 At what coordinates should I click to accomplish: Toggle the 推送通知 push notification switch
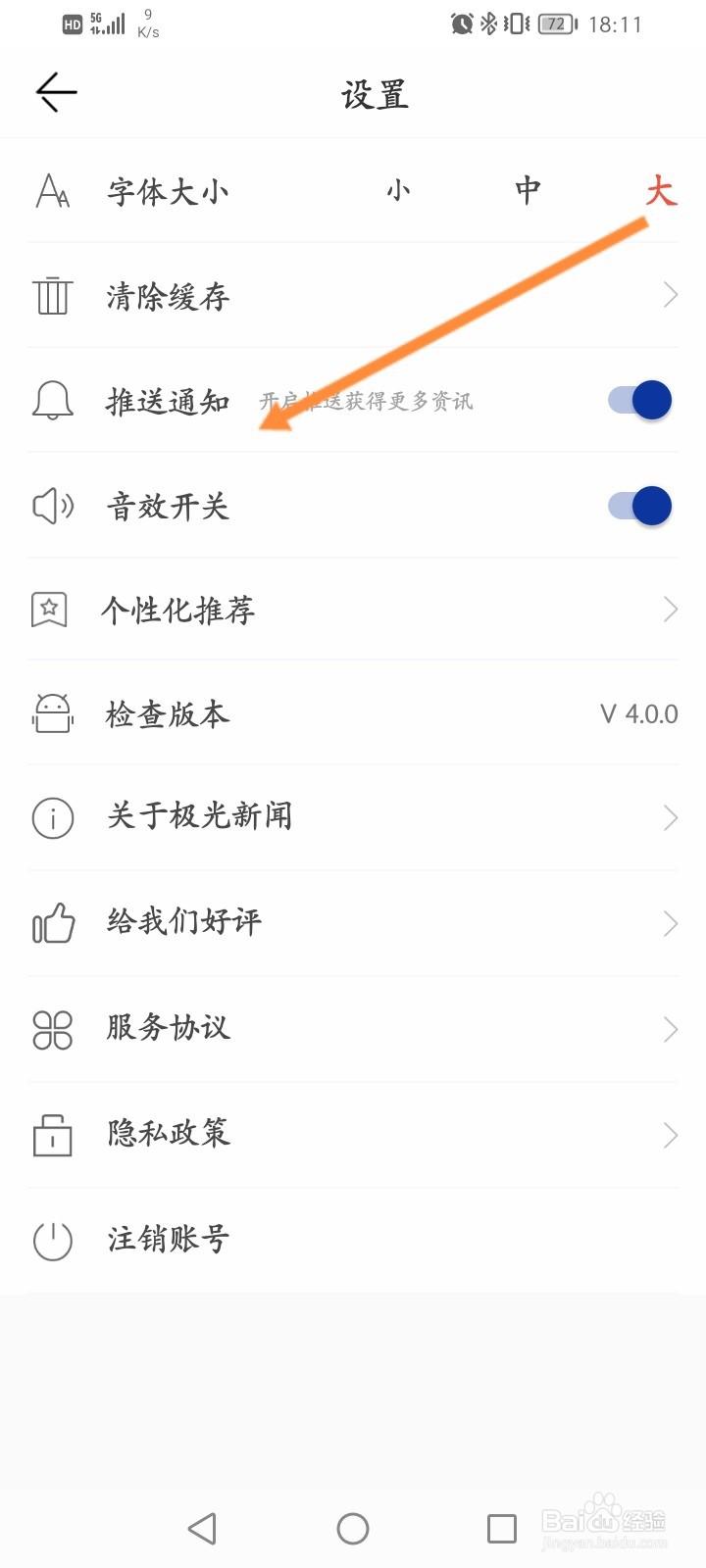(x=639, y=400)
